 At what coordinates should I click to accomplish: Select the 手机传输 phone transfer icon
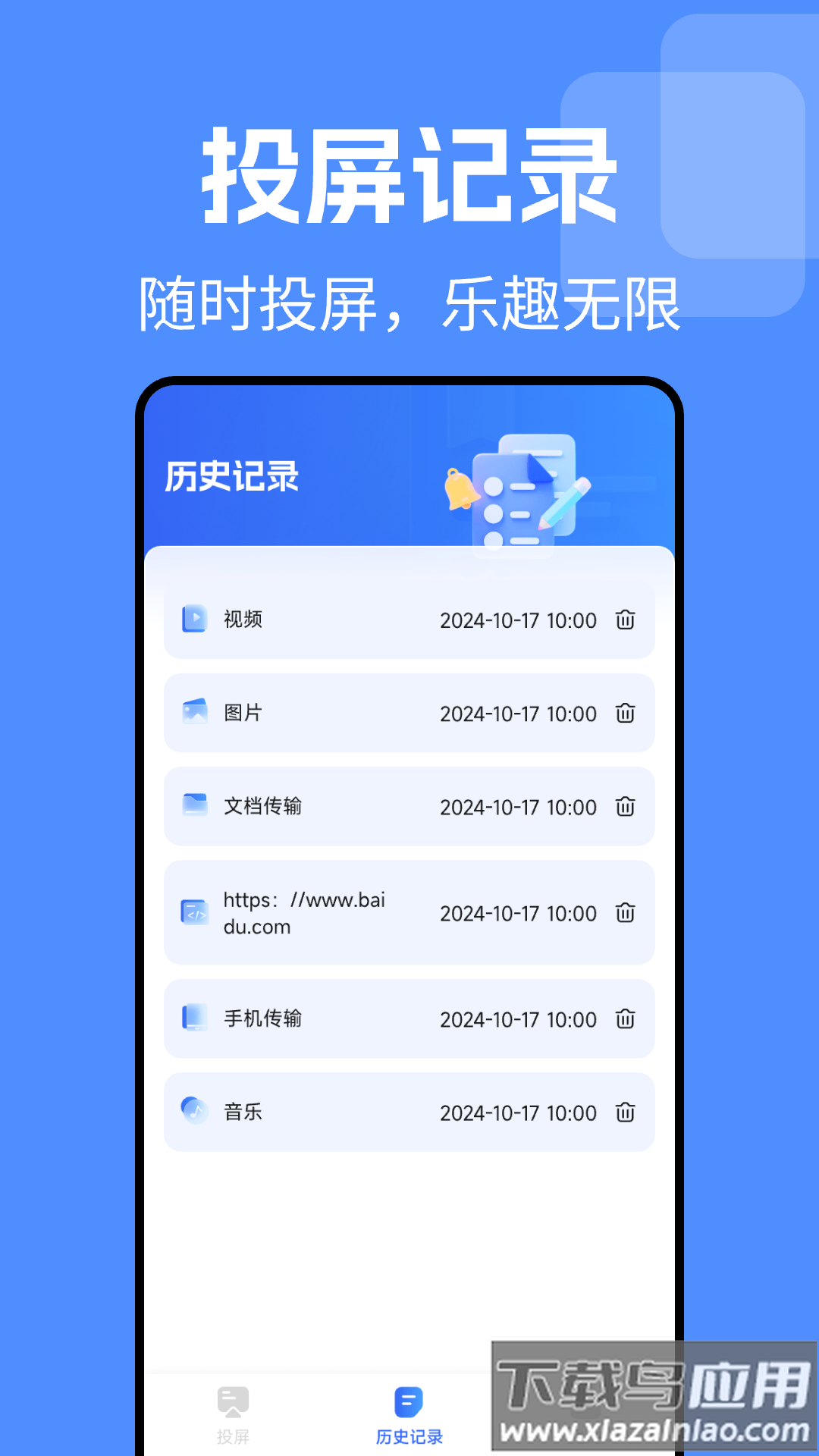pyautogui.click(x=194, y=1019)
